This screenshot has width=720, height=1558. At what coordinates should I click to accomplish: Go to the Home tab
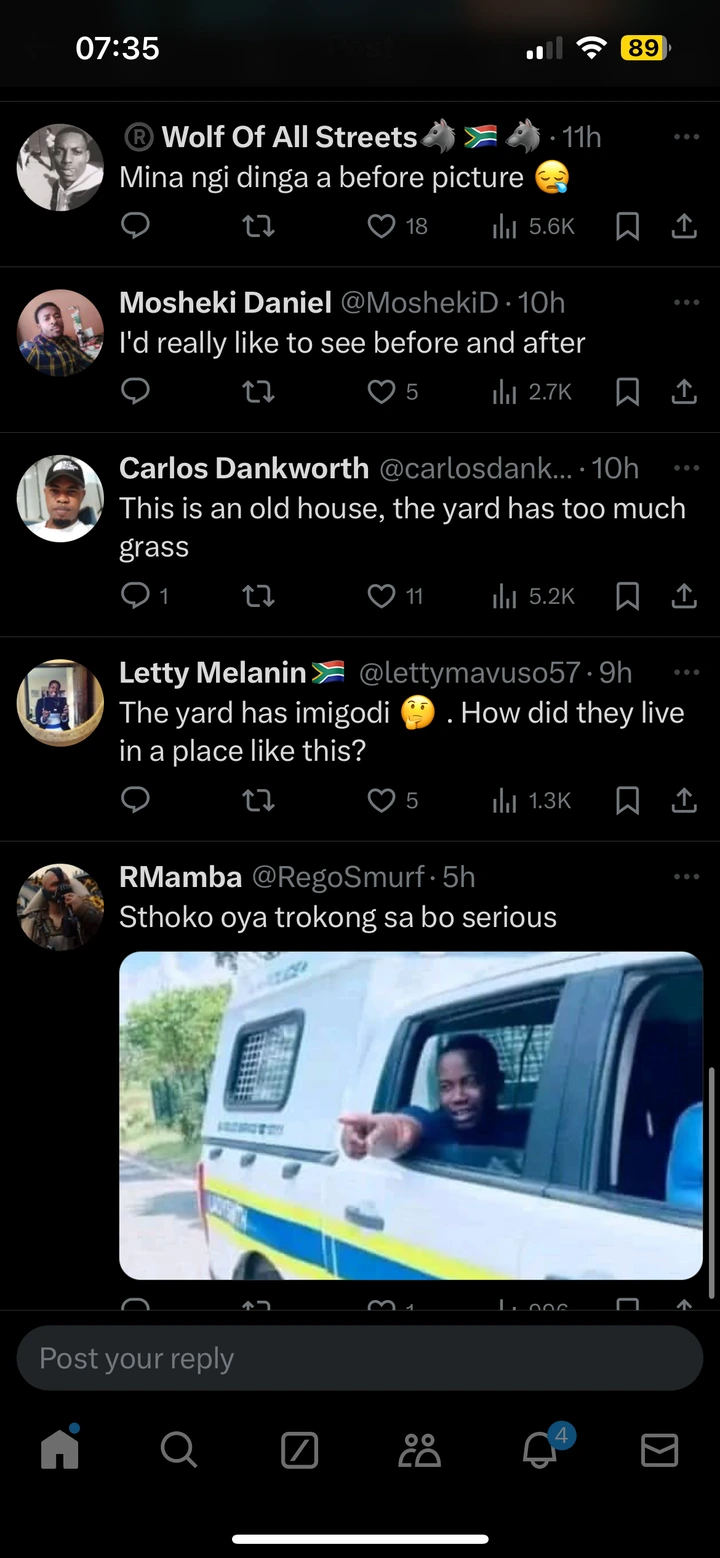(x=60, y=1449)
